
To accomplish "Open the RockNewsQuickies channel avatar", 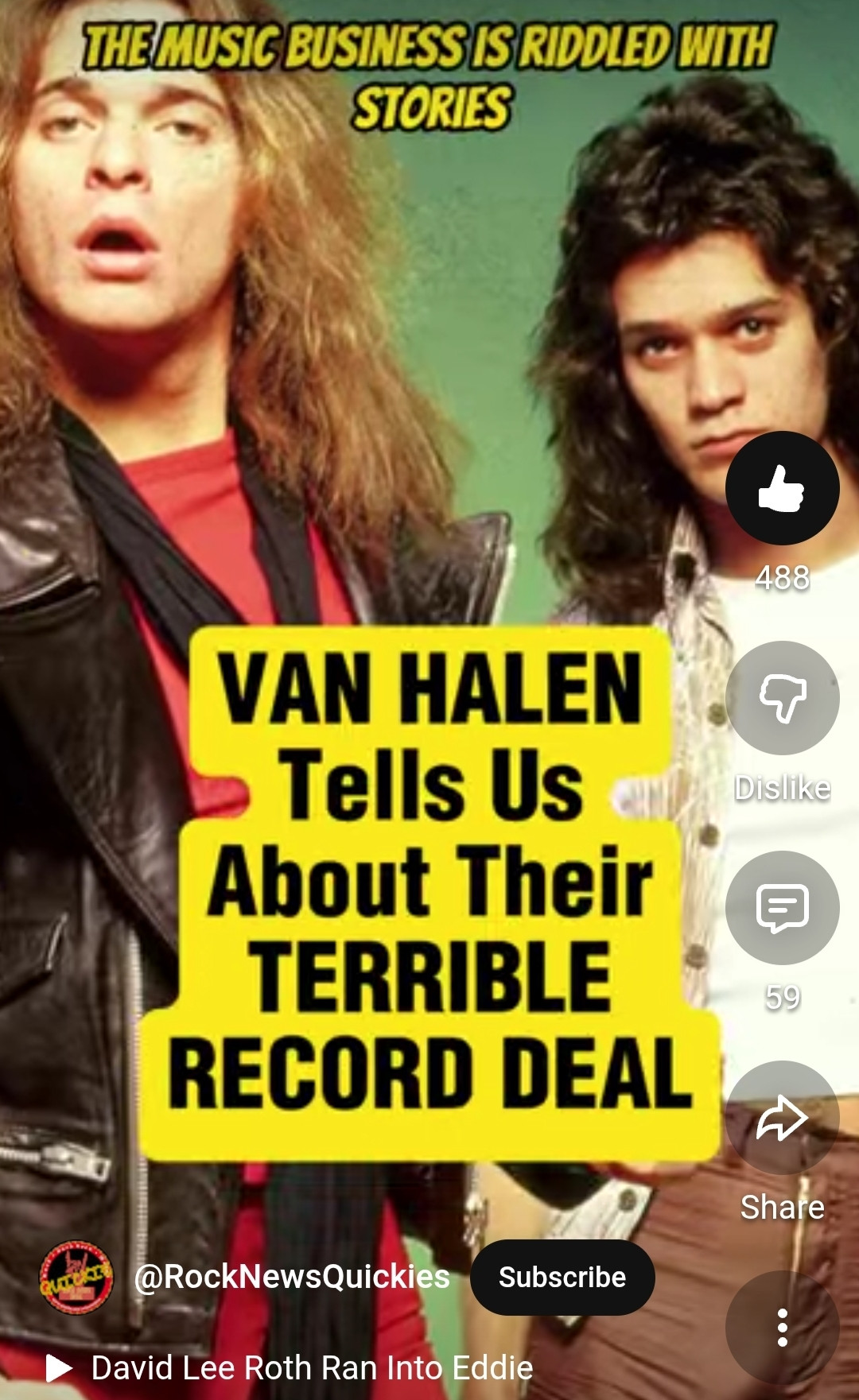I will tap(76, 1277).
